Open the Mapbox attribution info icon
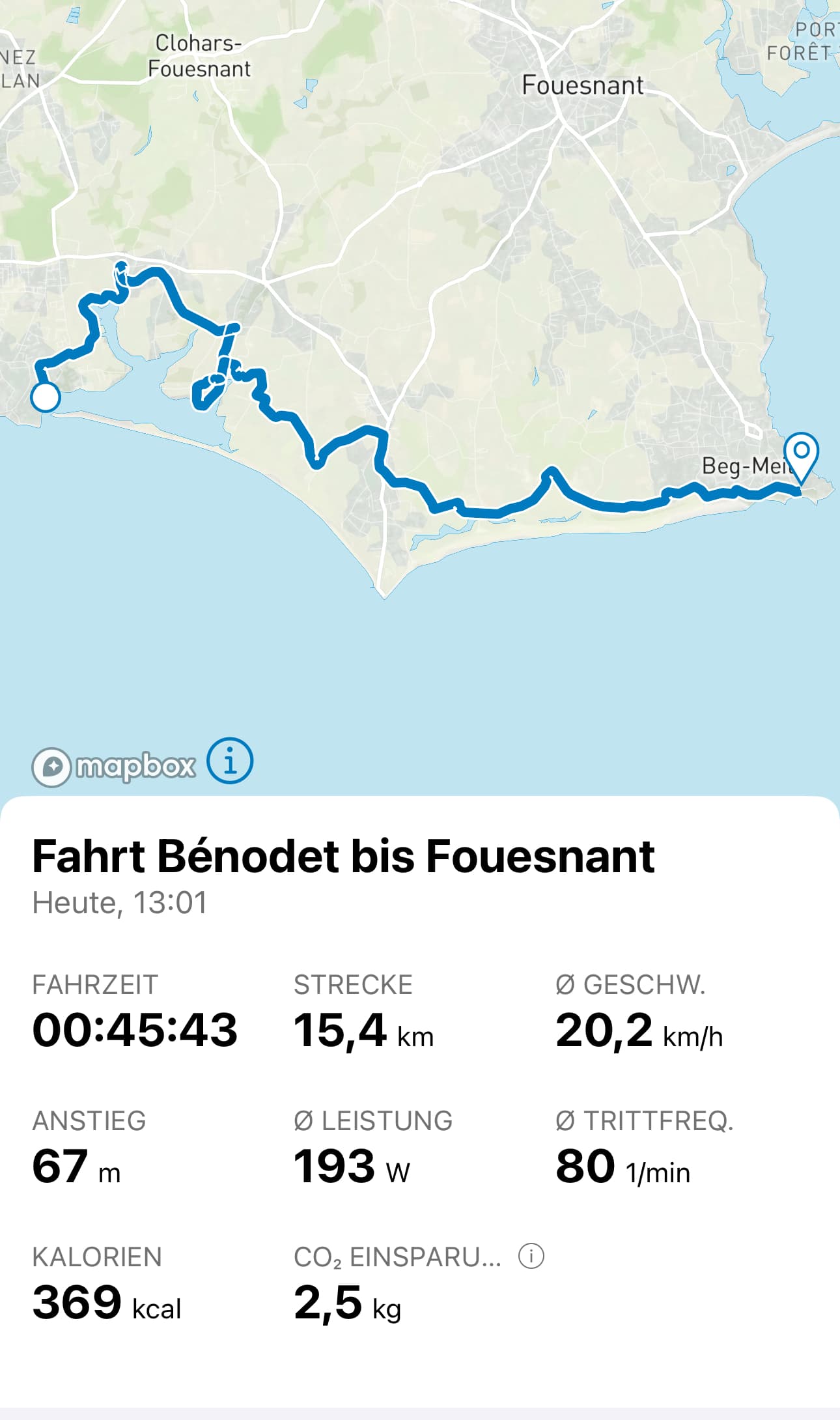This screenshot has height=1420, width=840. coord(230,761)
